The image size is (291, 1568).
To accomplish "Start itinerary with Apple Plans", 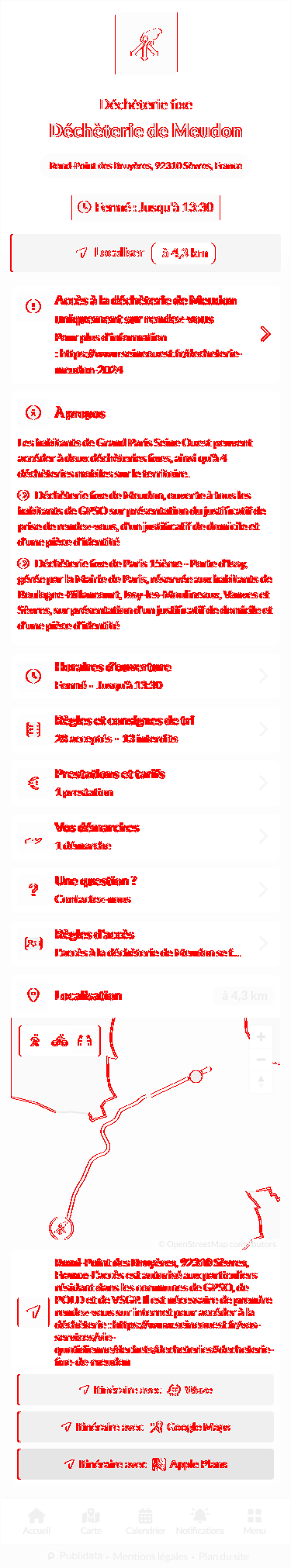I will point(145,1464).
